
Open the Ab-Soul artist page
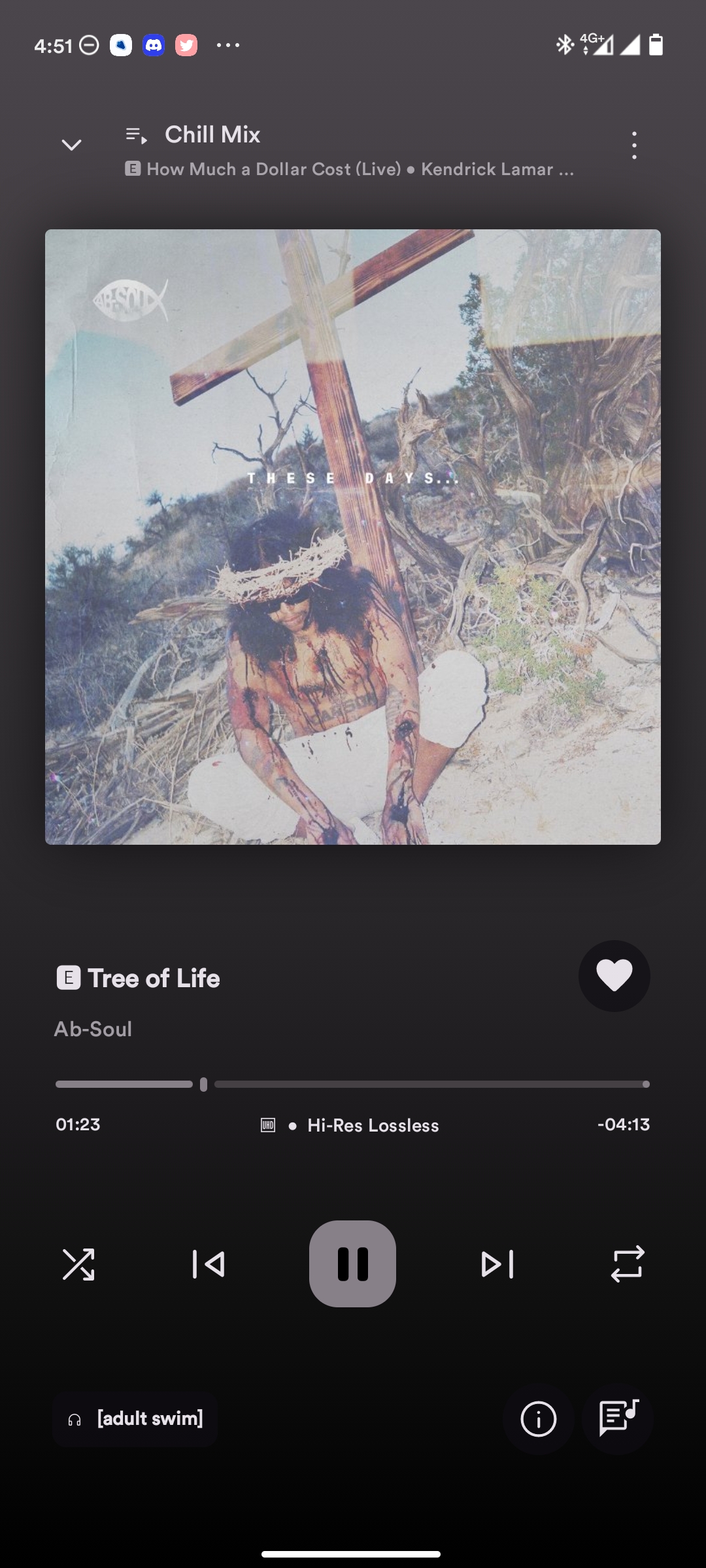pos(93,1029)
